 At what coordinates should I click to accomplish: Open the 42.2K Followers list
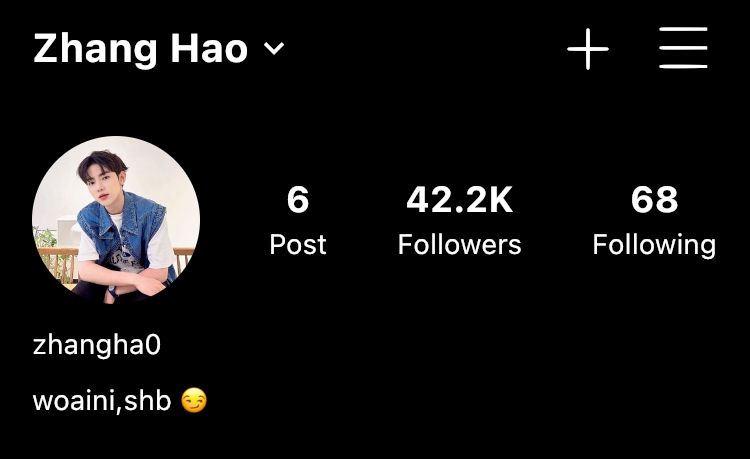pyautogui.click(x=459, y=221)
